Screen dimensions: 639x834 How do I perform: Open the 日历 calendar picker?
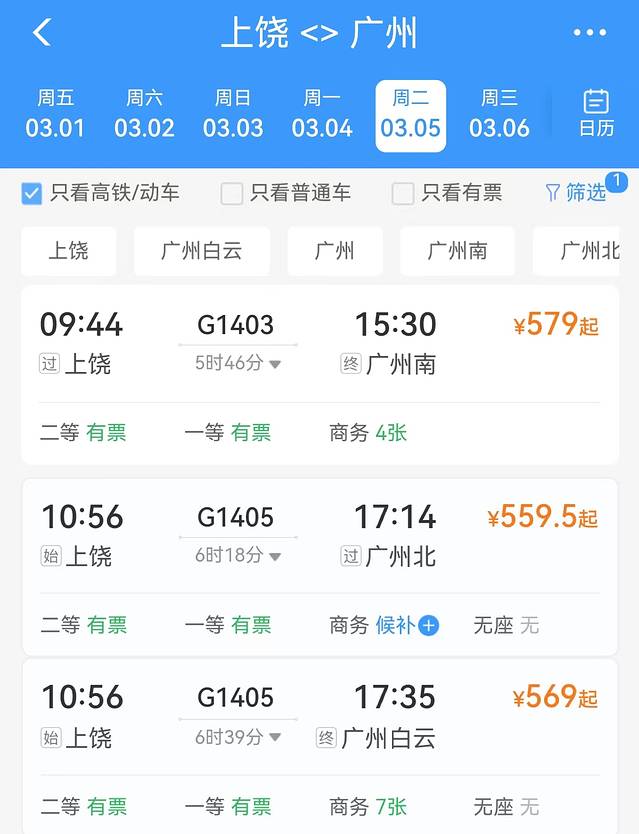pos(596,114)
